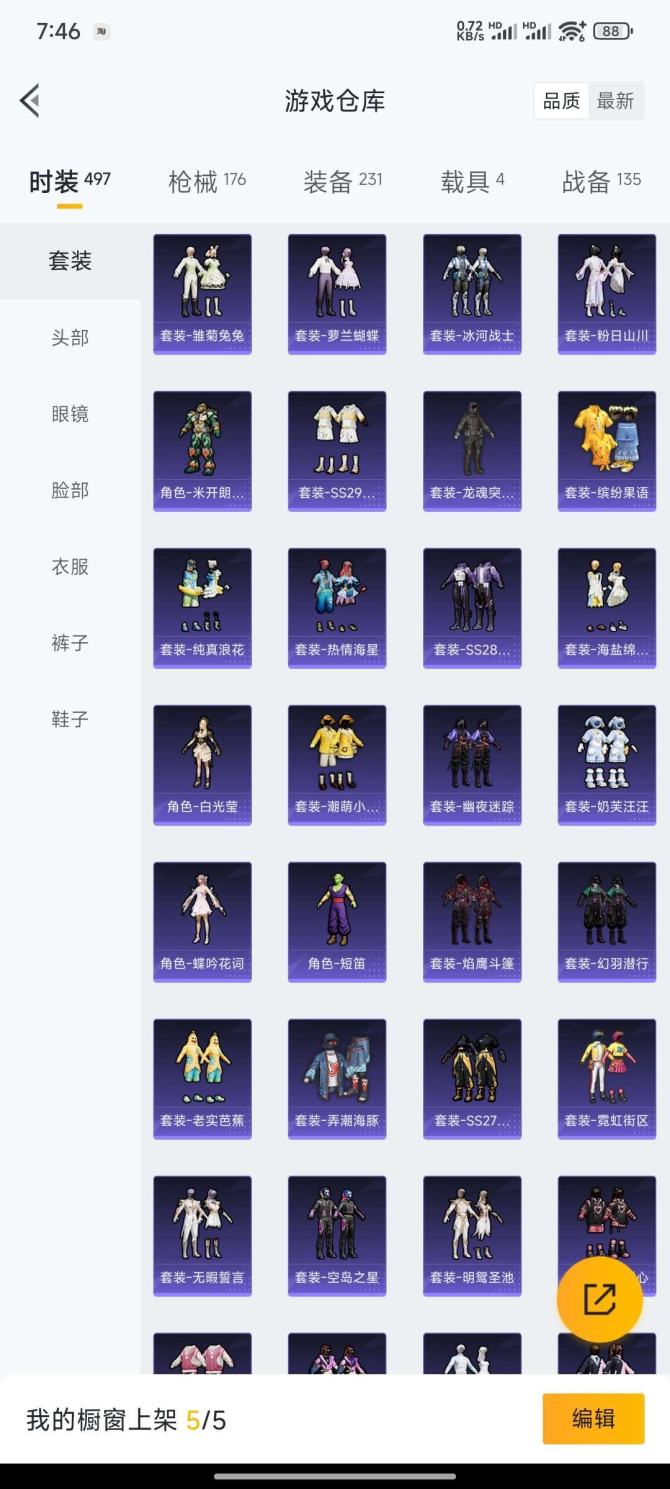Image resolution: width=670 pixels, height=1489 pixels.
Task: Open the 脸部 category
Action: tap(70, 490)
